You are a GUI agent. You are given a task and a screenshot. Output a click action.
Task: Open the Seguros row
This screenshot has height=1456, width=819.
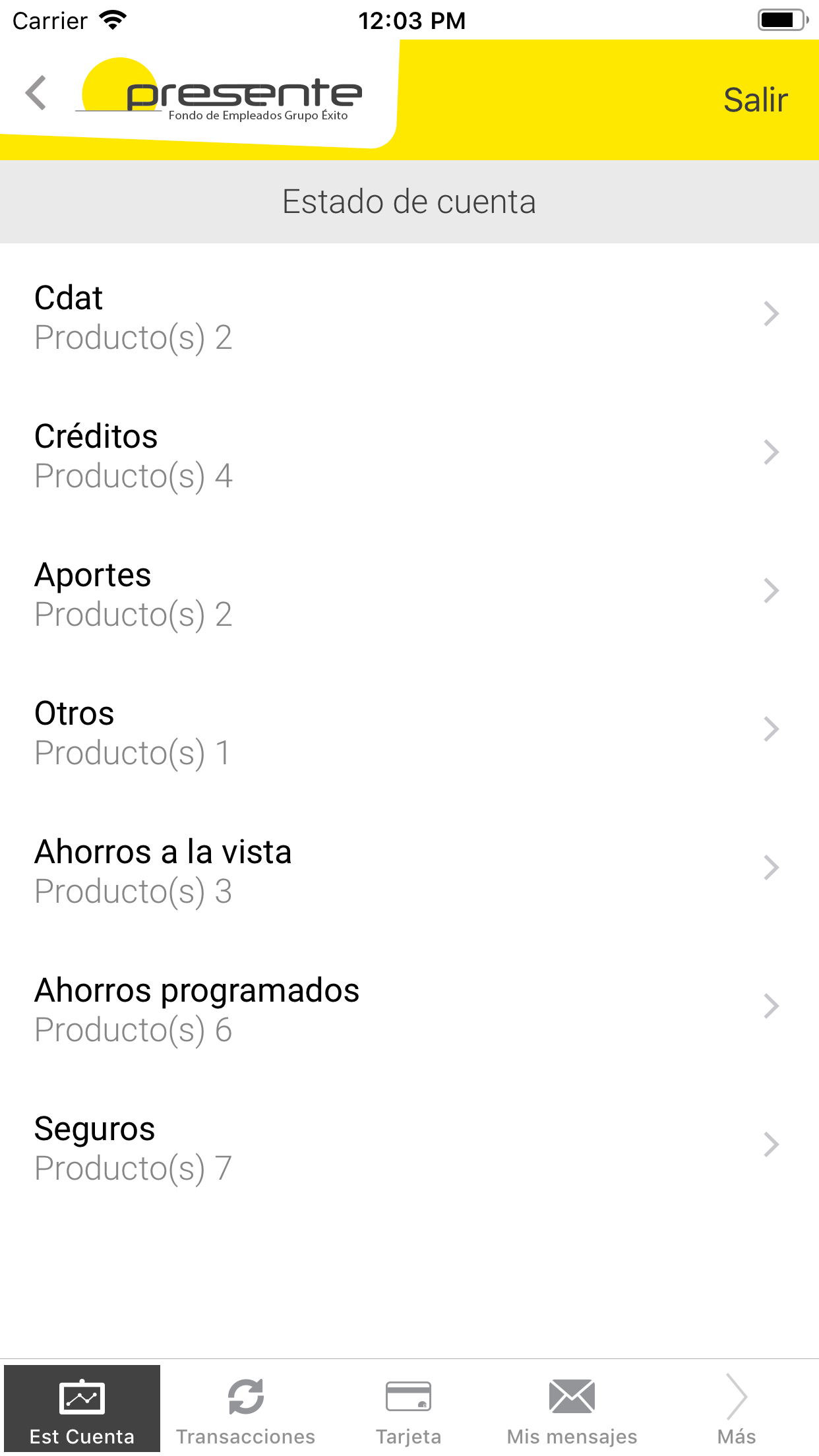click(x=409, y=1147)
